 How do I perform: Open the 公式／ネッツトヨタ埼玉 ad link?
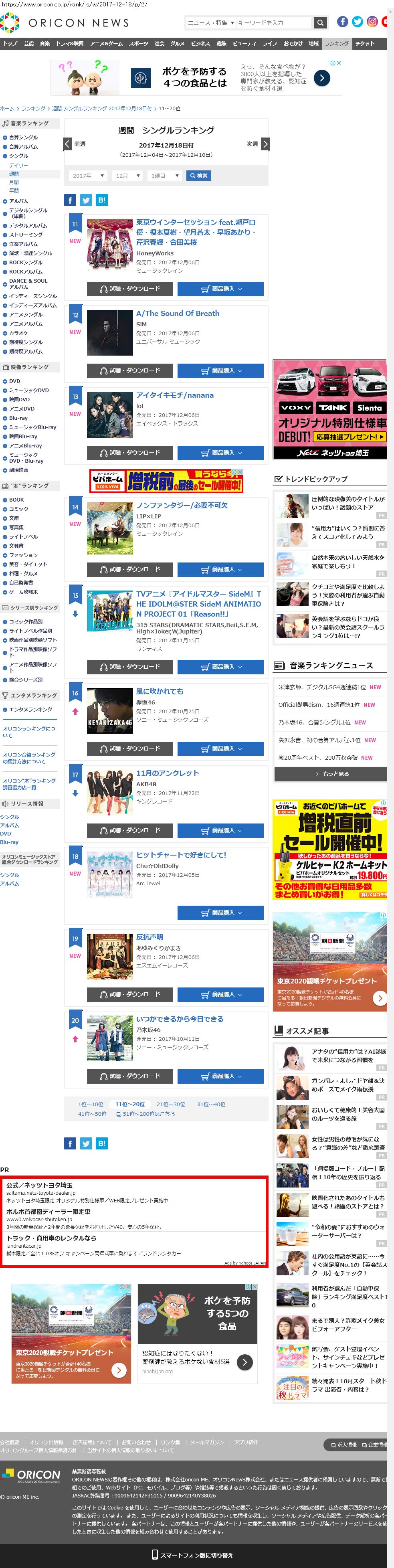(x=40, y=1185)
